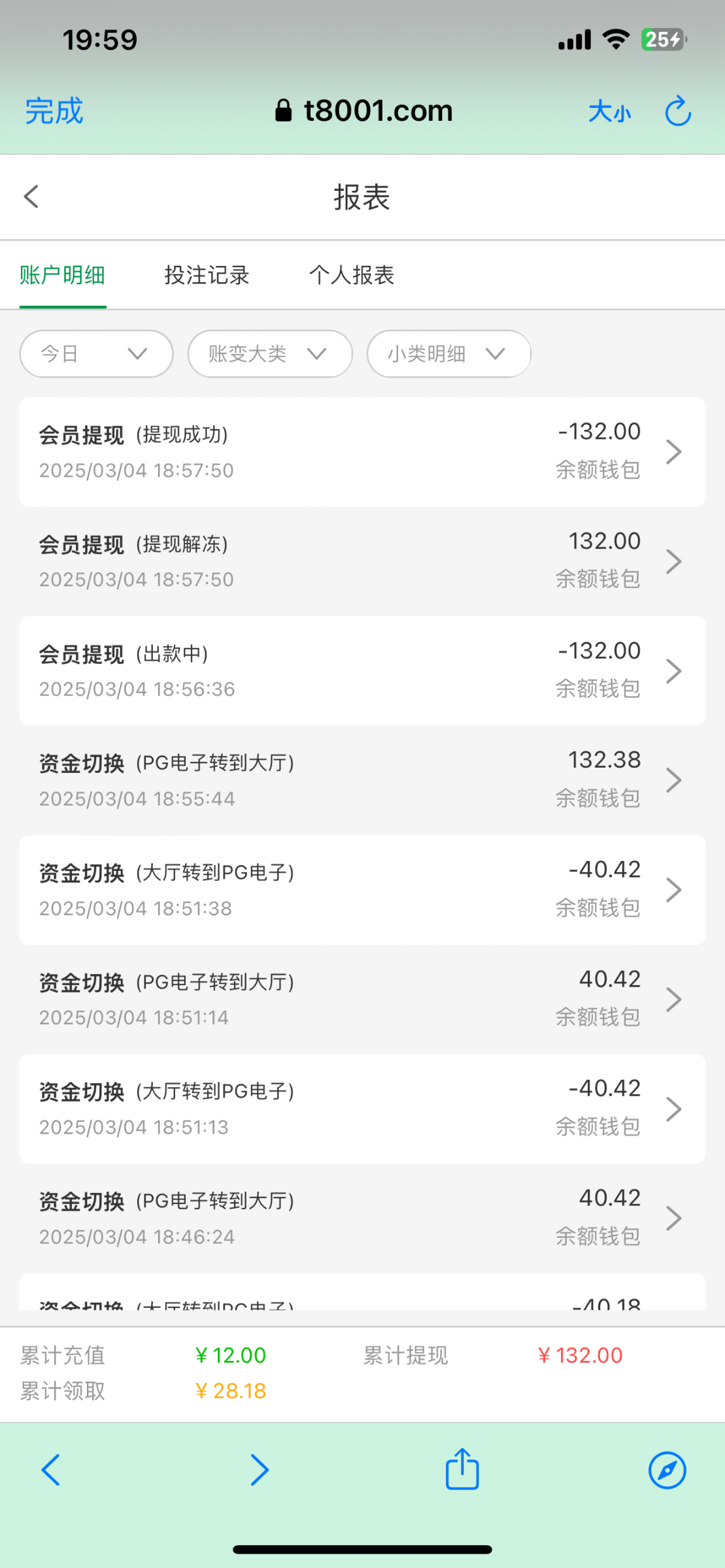725x1568 pixels.
Task: Switch to the 投注记录 tab
Action: click(x=207, y=275)
